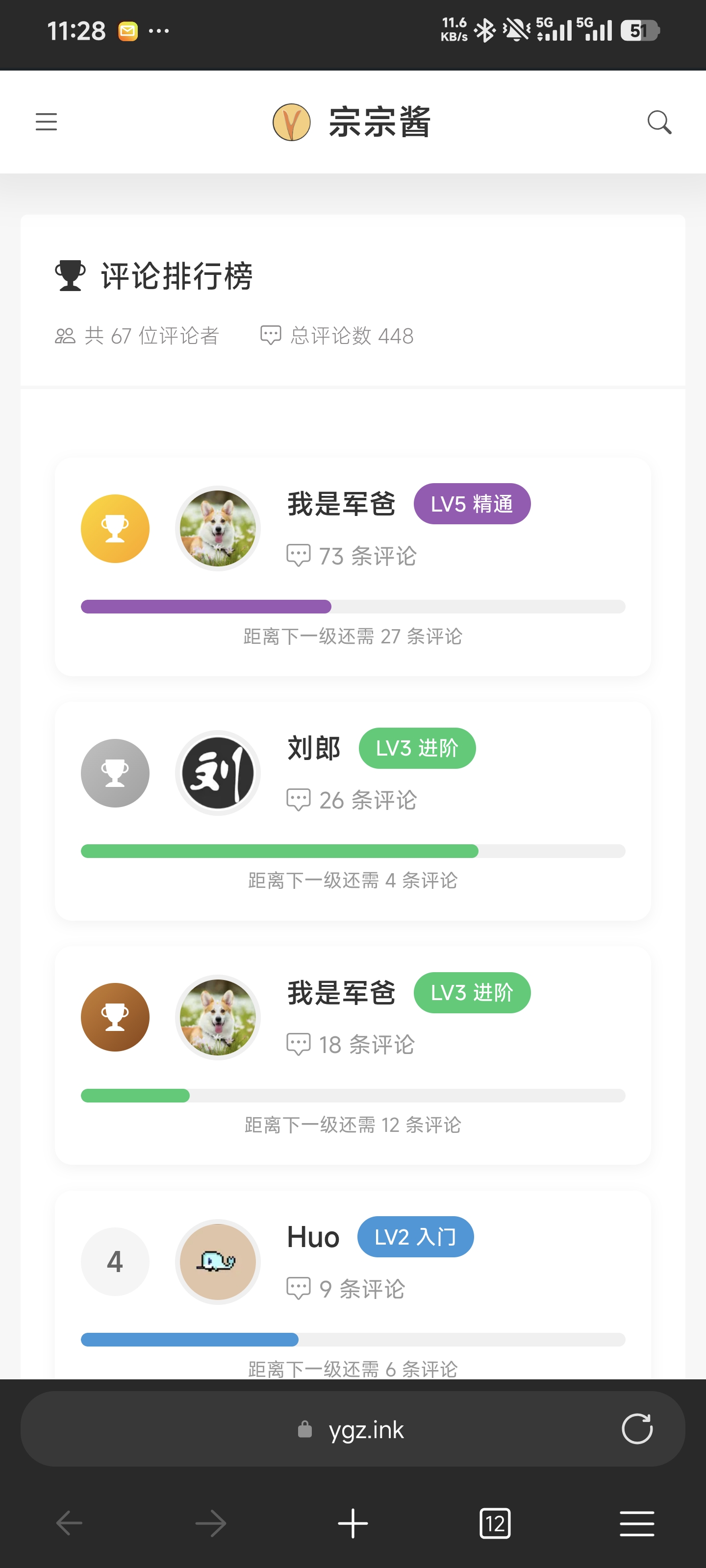The height and width of the screenshot is (1568, 706).
Task: Open the Huo ranking card
Action: point(352,1284)
